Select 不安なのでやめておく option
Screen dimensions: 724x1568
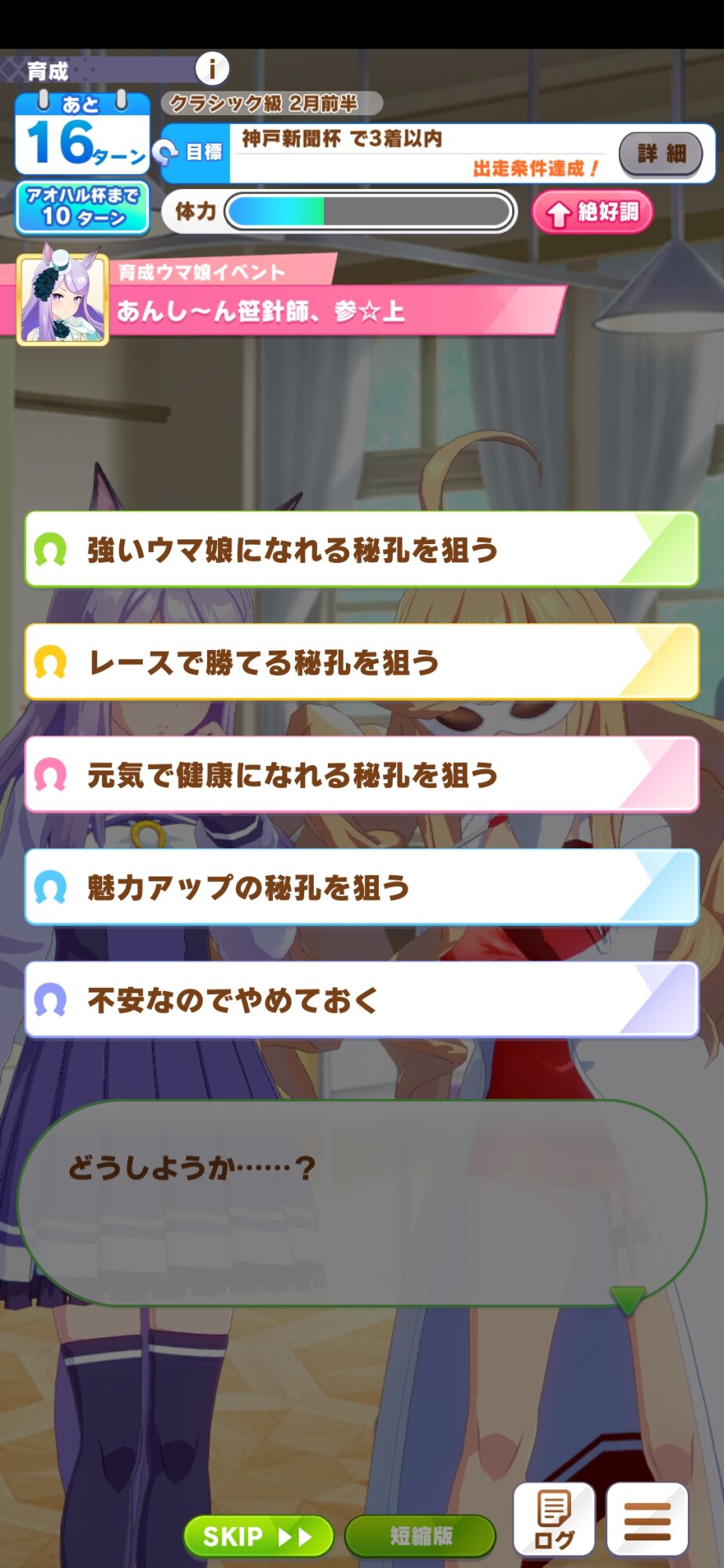coord(362,1000)
